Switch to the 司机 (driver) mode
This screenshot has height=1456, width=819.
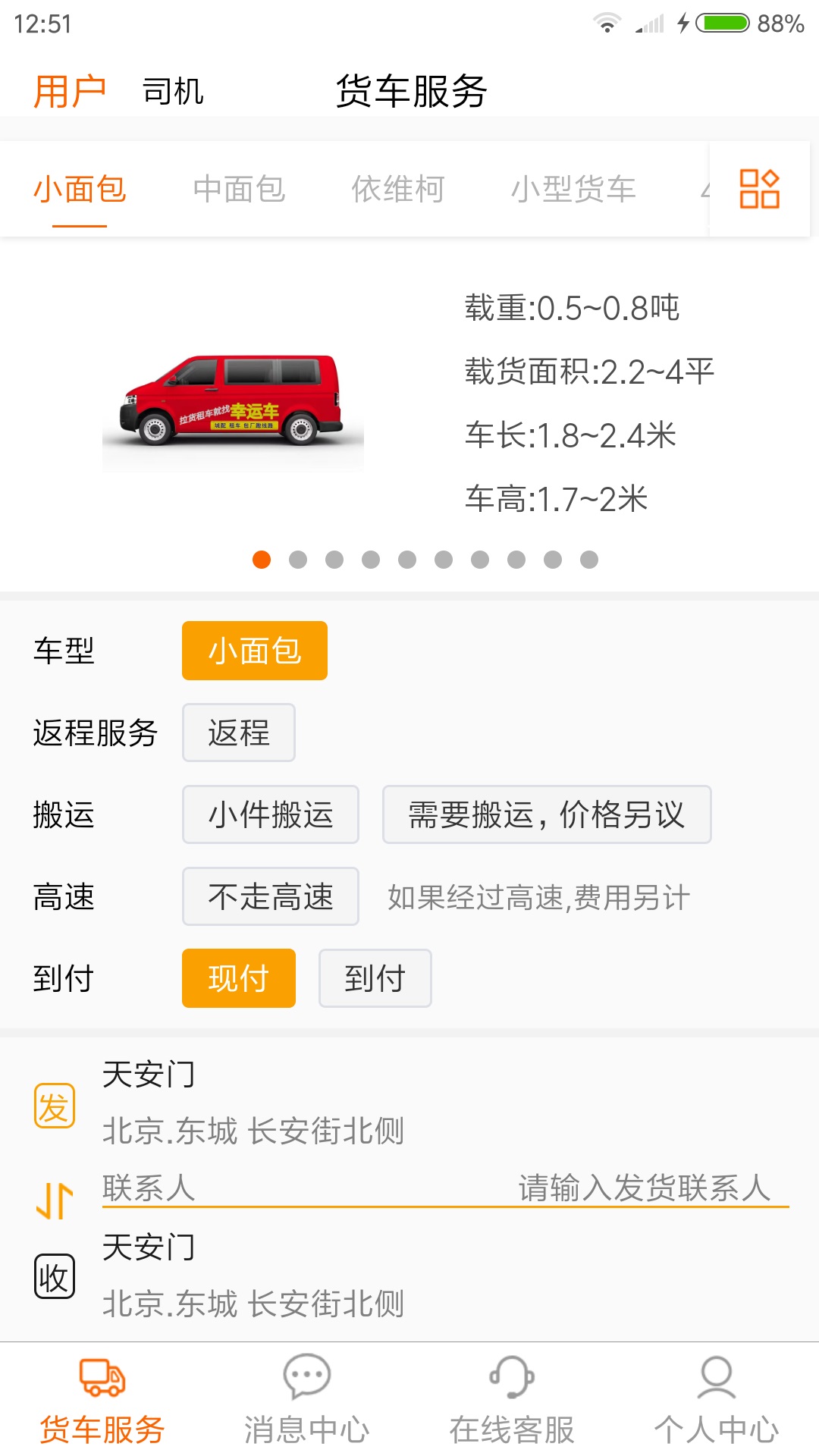pos(173,92)
